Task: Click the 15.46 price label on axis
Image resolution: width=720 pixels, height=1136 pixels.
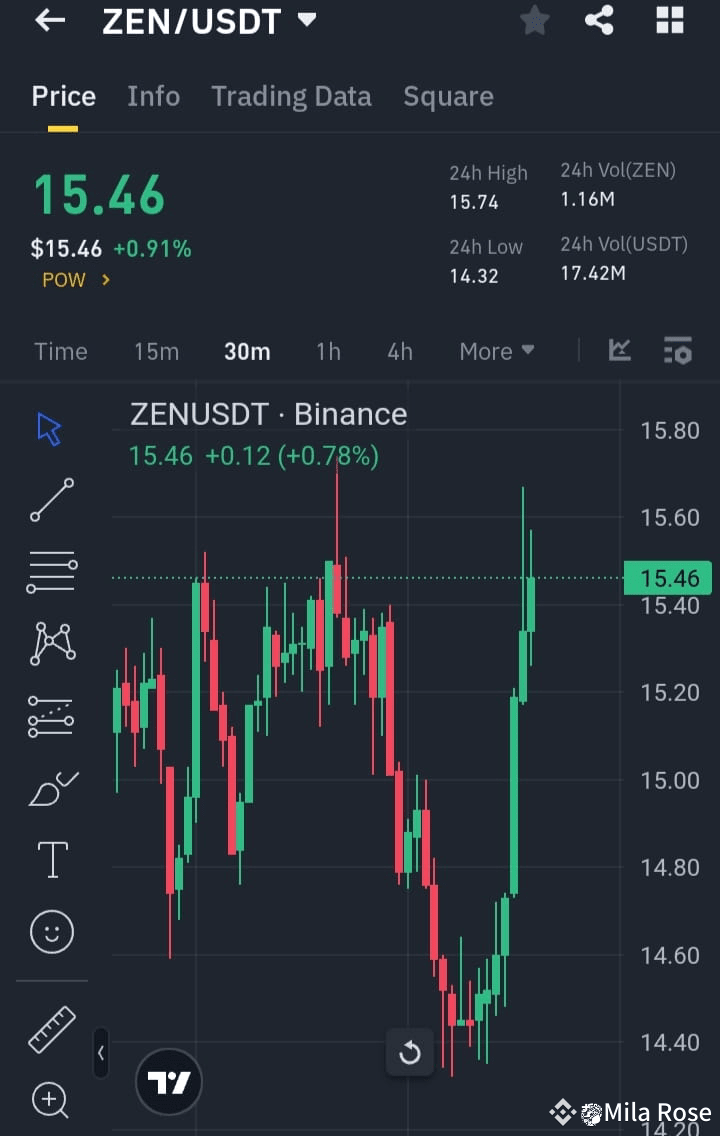Action: pyautogui.click(x=668, y=578)
